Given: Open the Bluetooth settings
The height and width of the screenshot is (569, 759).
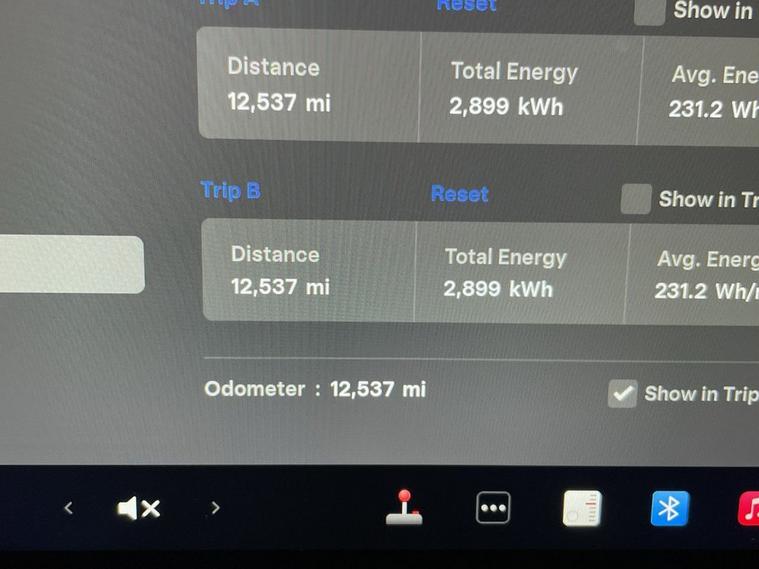Looking at the screenshot, I should point(669,509).
